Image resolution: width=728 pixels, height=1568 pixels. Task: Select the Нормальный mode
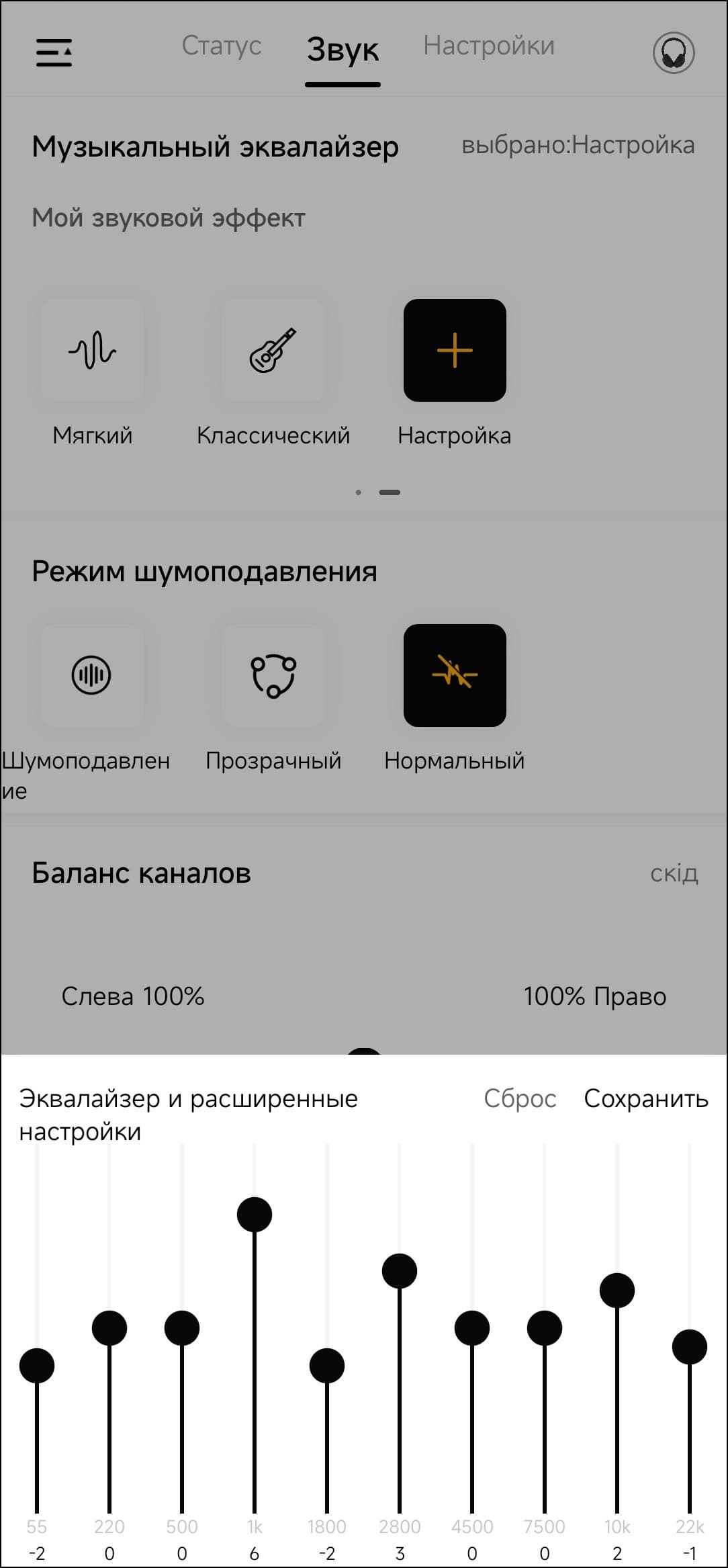[455, 675]
